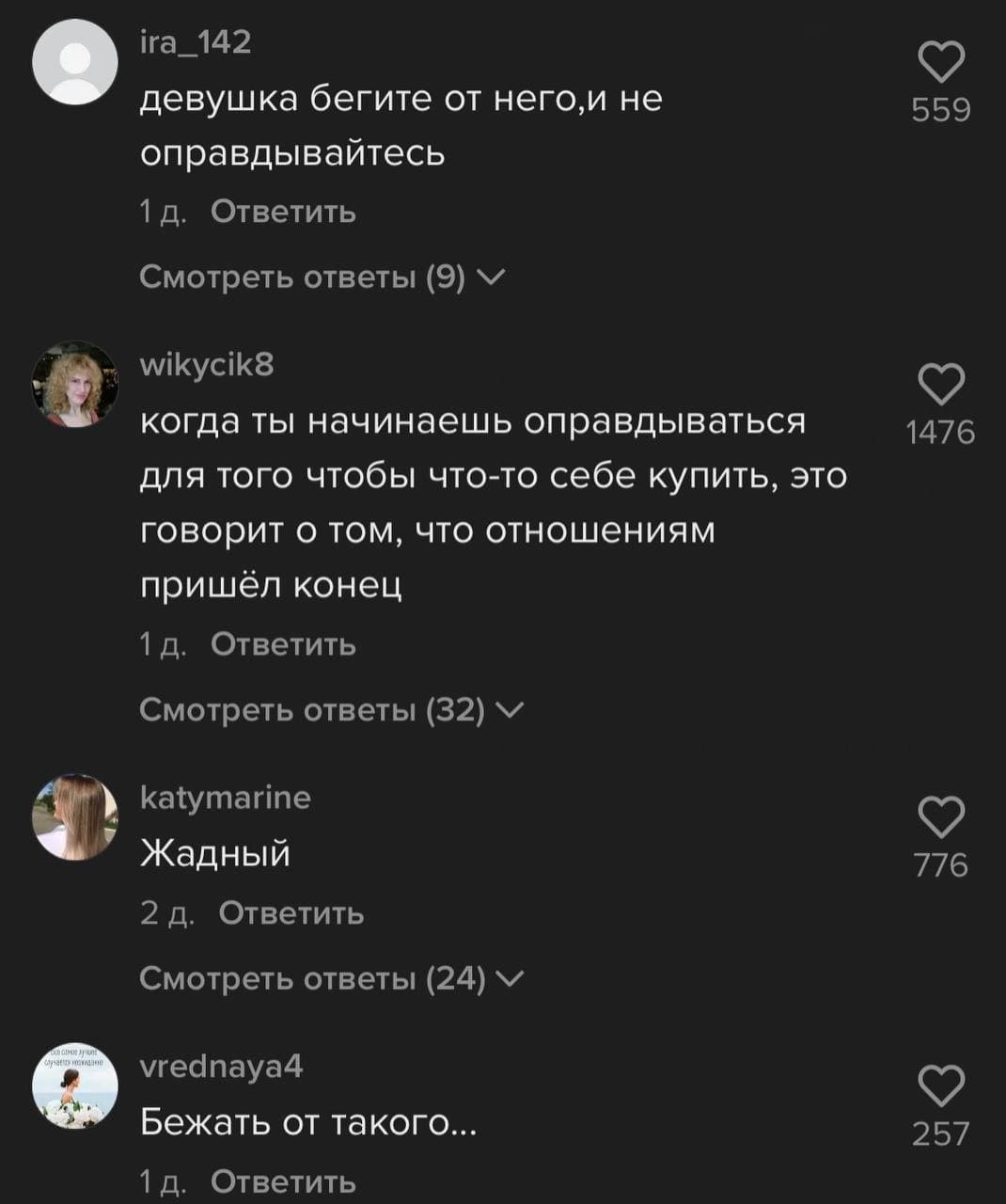
Task: Like wikycik8's comment
Action: (939, 385)
